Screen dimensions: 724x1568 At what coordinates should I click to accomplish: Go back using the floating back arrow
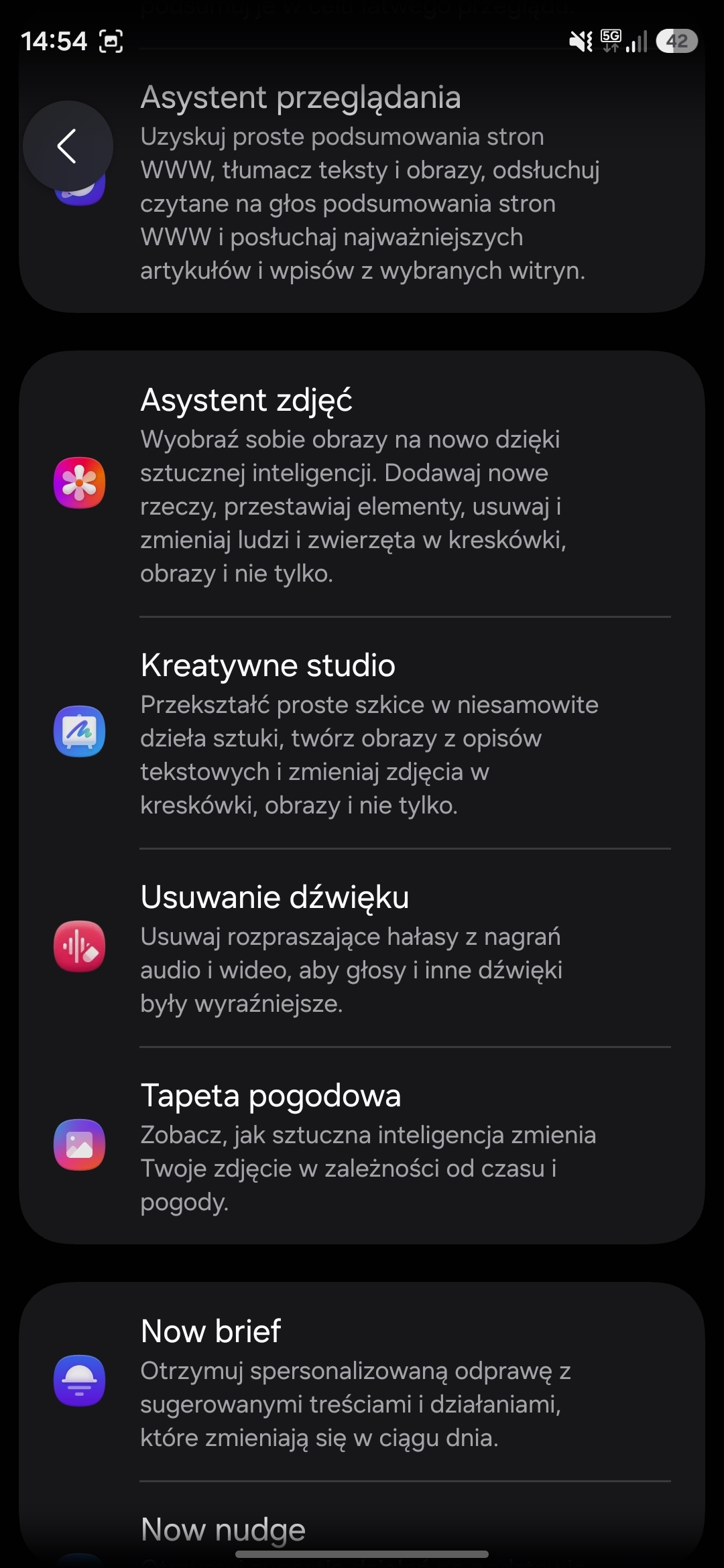coord(68,146)
